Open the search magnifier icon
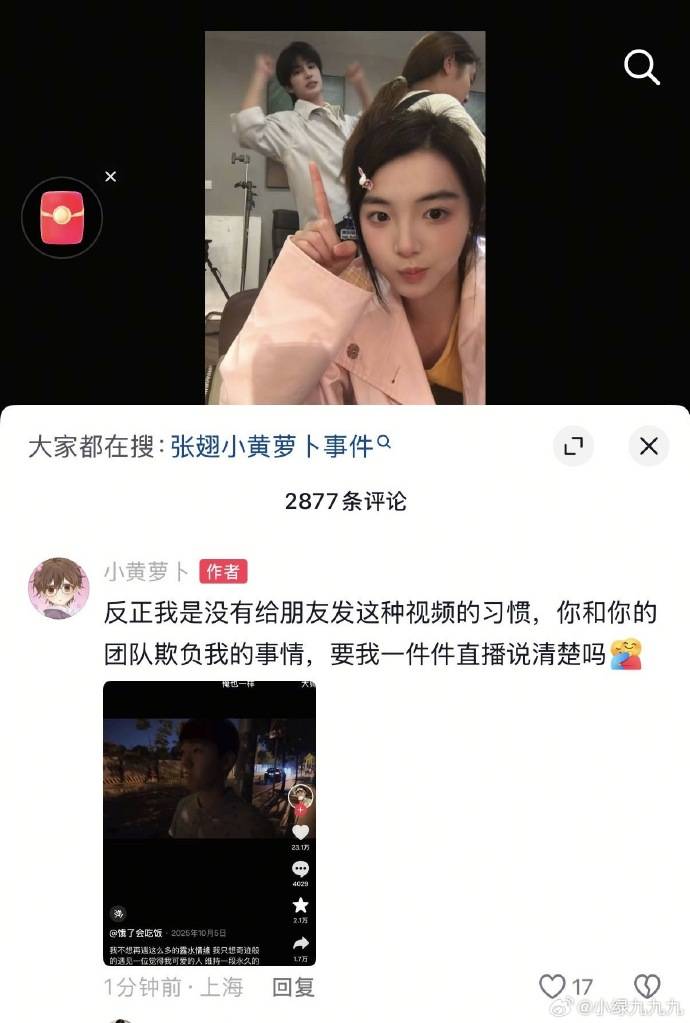The width and height of the screenshot is (690, 1023). coord(642,67)
